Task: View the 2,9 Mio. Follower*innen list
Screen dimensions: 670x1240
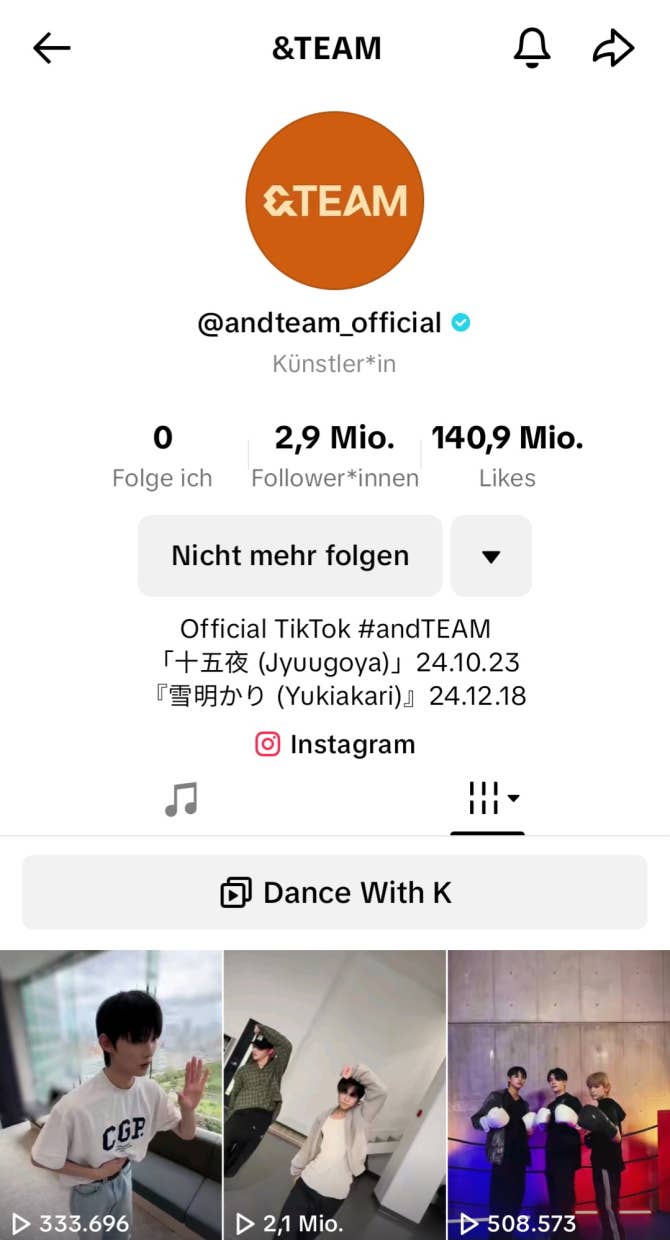Action: coord(335,456)
